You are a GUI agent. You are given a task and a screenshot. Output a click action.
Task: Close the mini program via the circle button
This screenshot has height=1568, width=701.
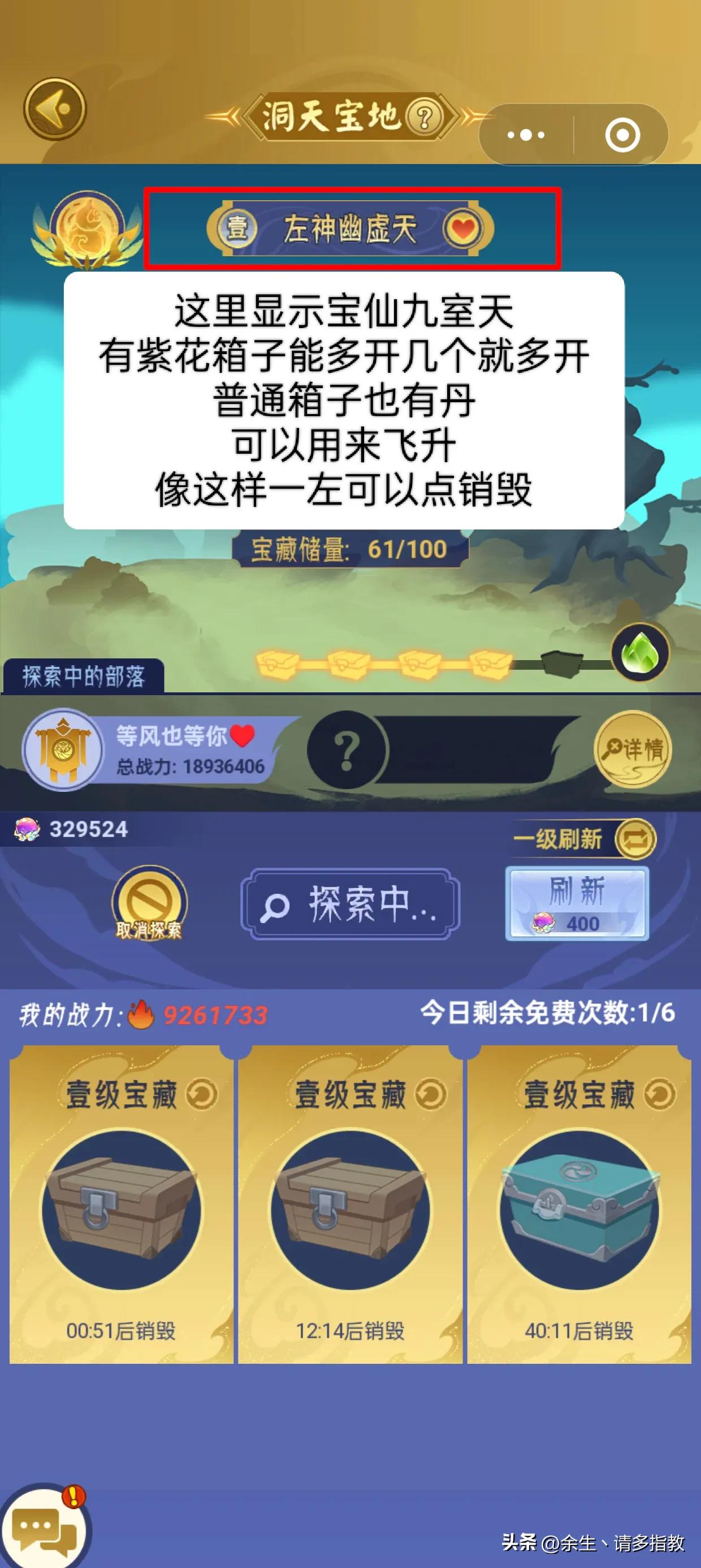coord(622,135)
